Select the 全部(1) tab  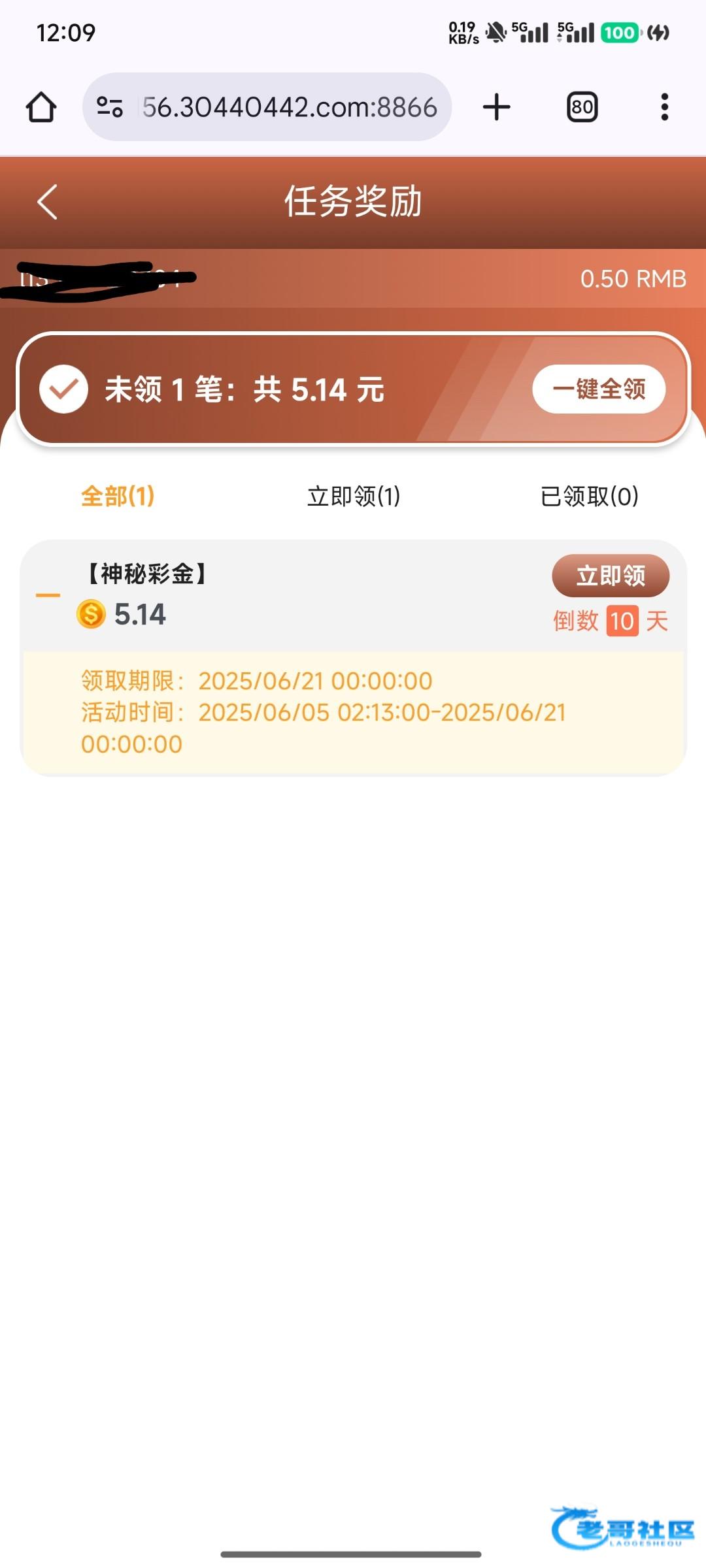click(118, 497)
